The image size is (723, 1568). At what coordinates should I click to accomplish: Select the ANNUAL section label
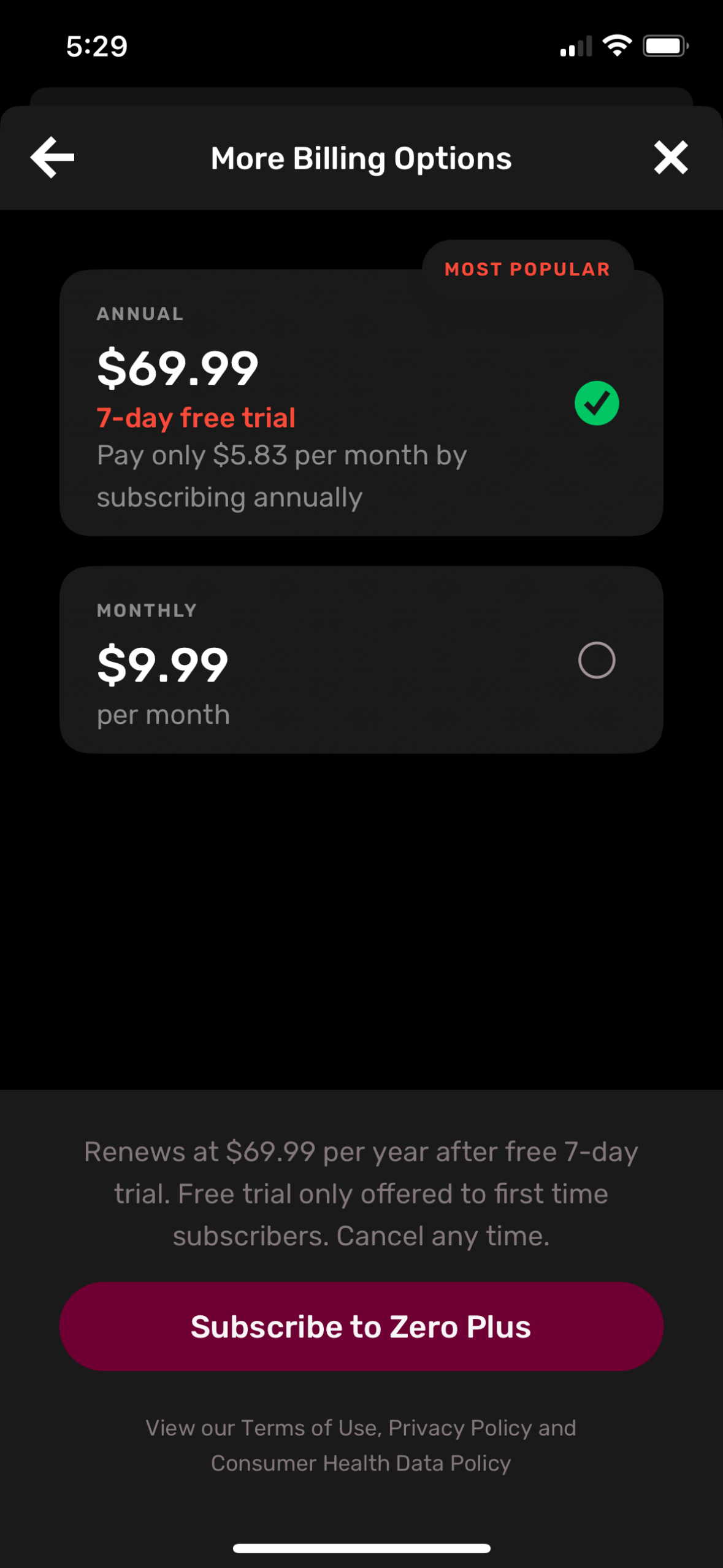[140, 313]
